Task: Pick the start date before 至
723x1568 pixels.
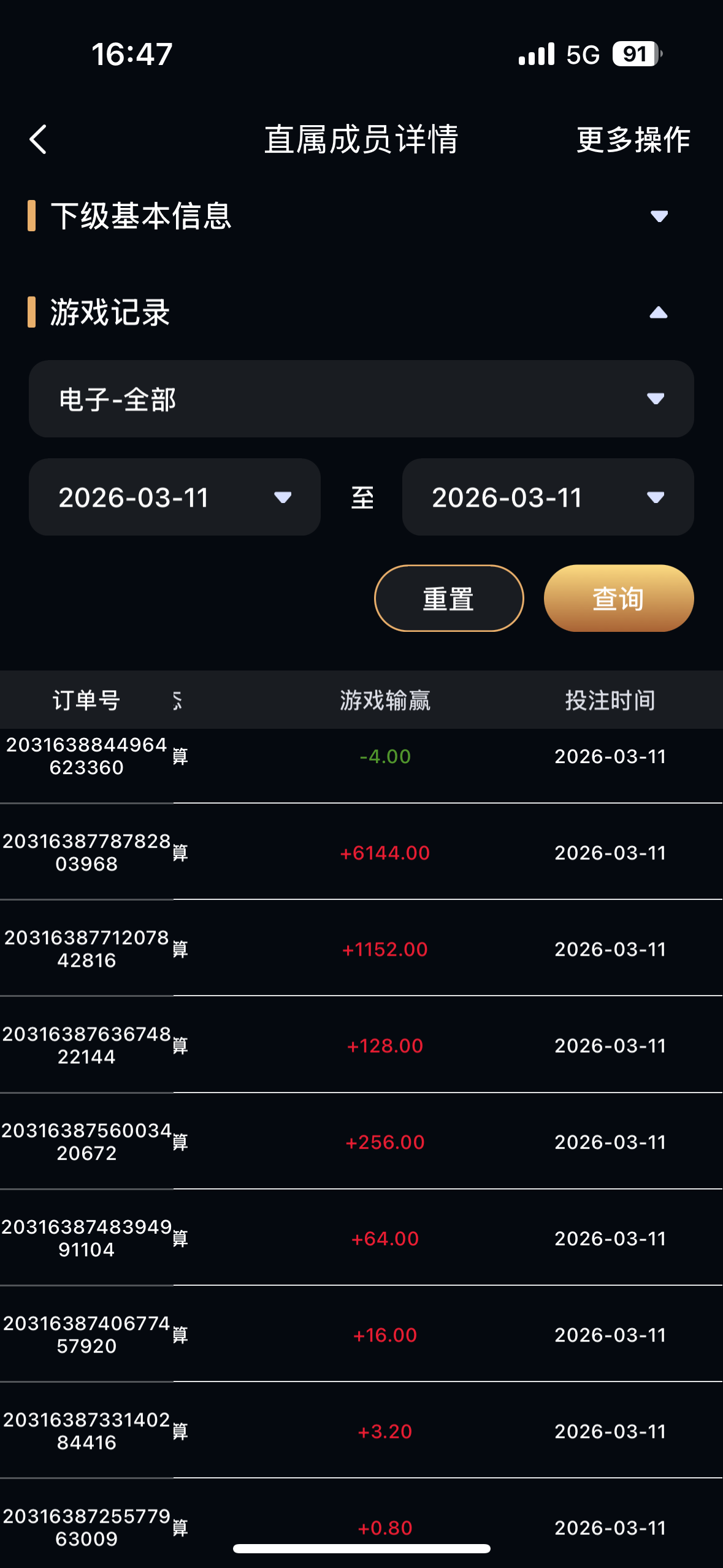Action: tap(175, 497)
